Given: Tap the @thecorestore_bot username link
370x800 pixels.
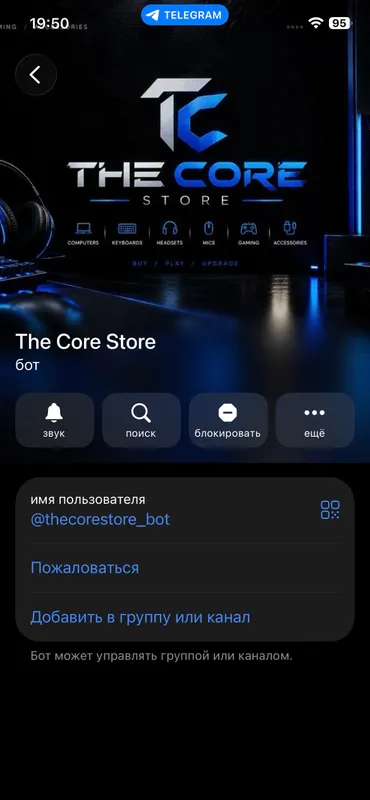Looking at the screenshot, I should tap(100, 520).
